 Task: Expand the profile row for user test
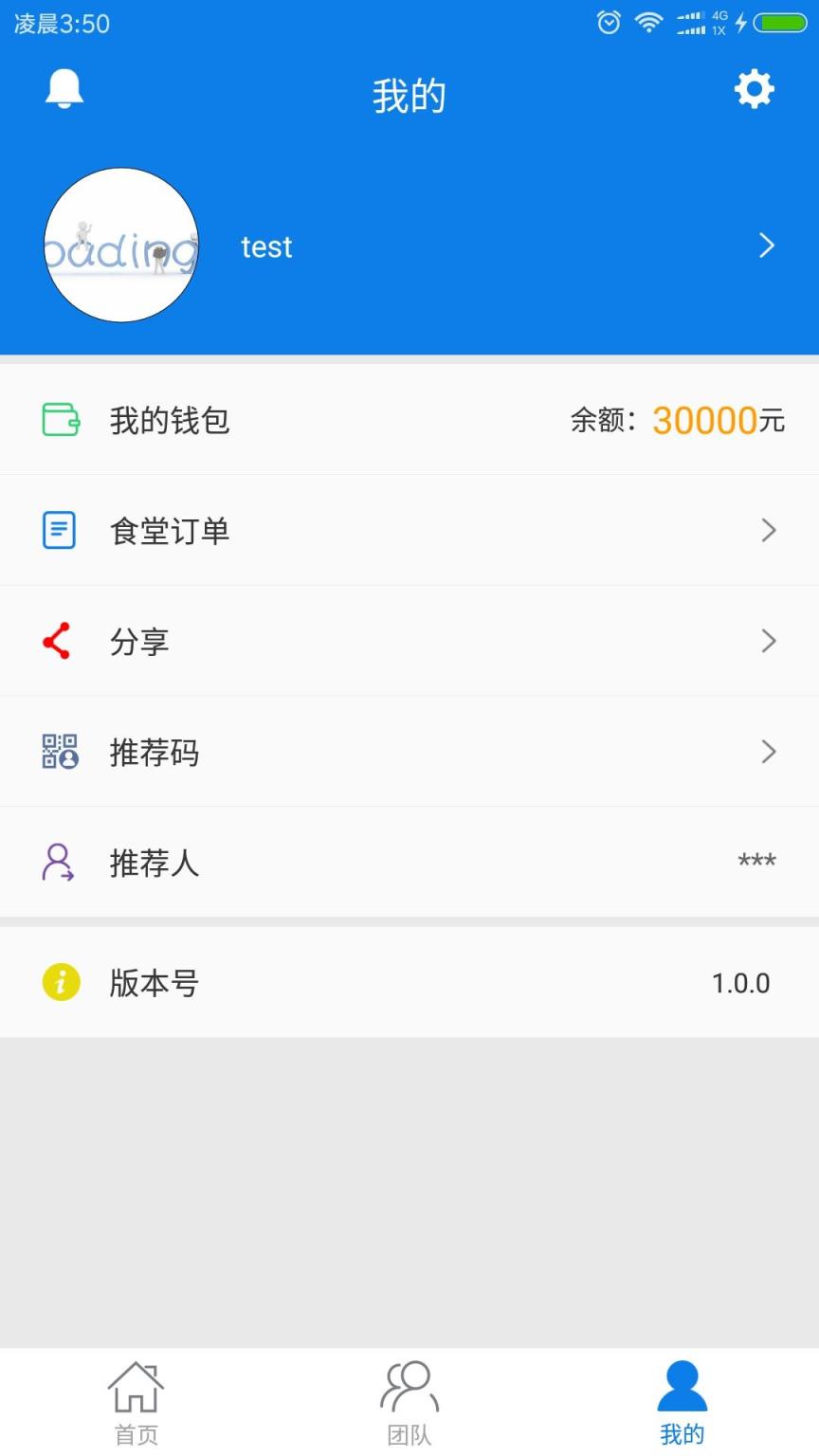point(768,246)
